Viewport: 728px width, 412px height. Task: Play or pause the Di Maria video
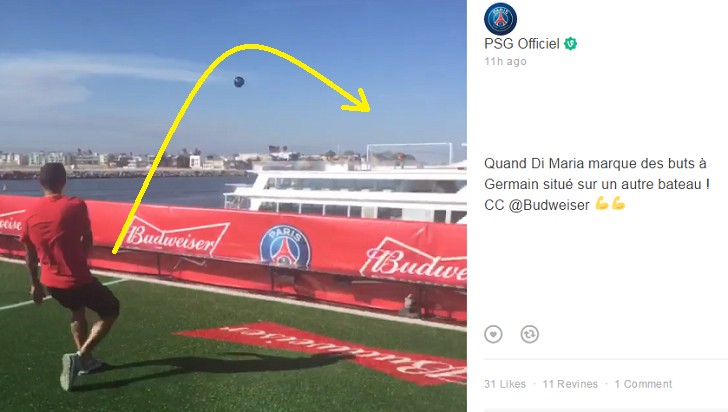tap(233, 206)
